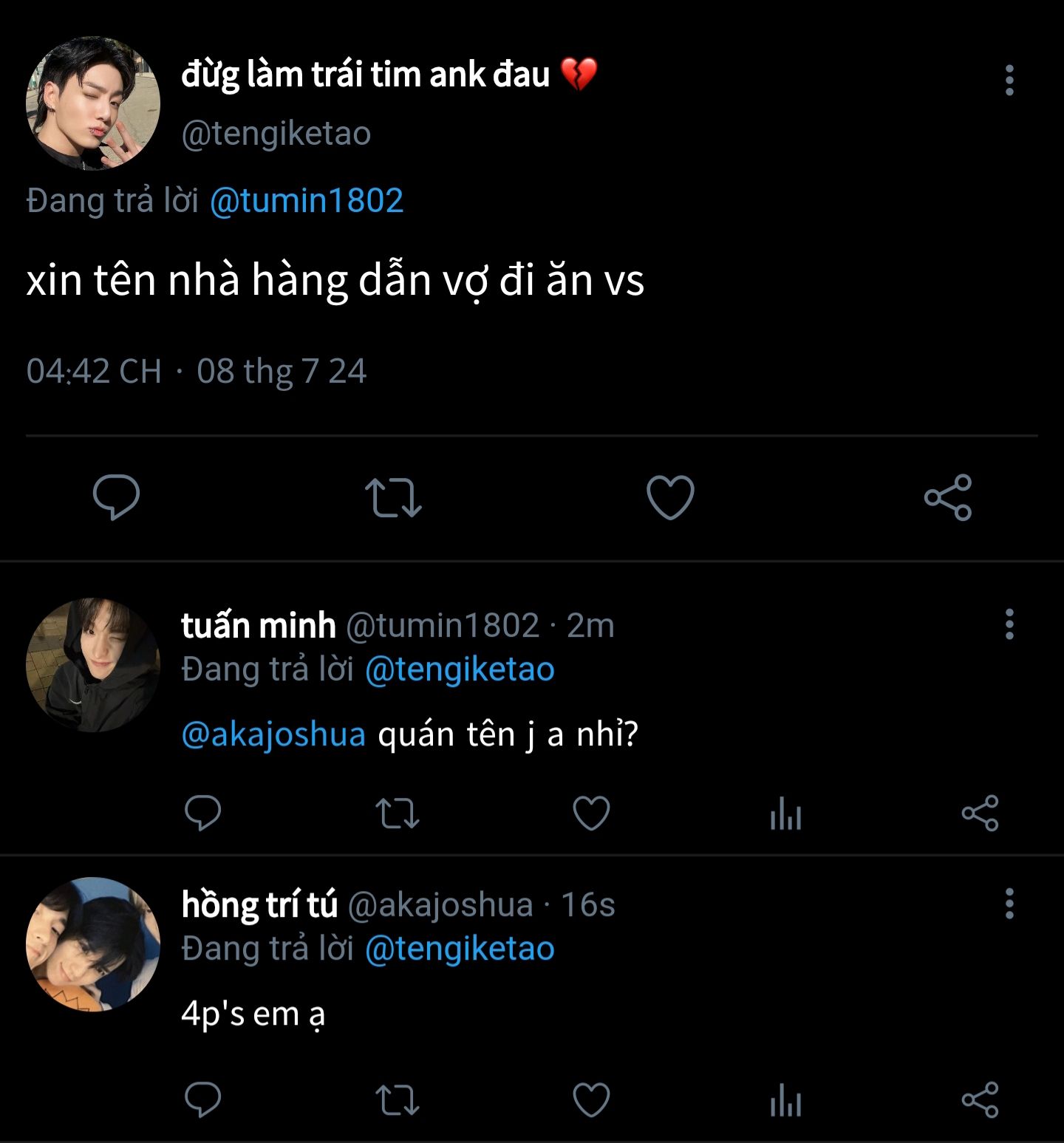The image size is (1064, 1143).
Task: View profile picture of @tengiketao
Action: 93,103
